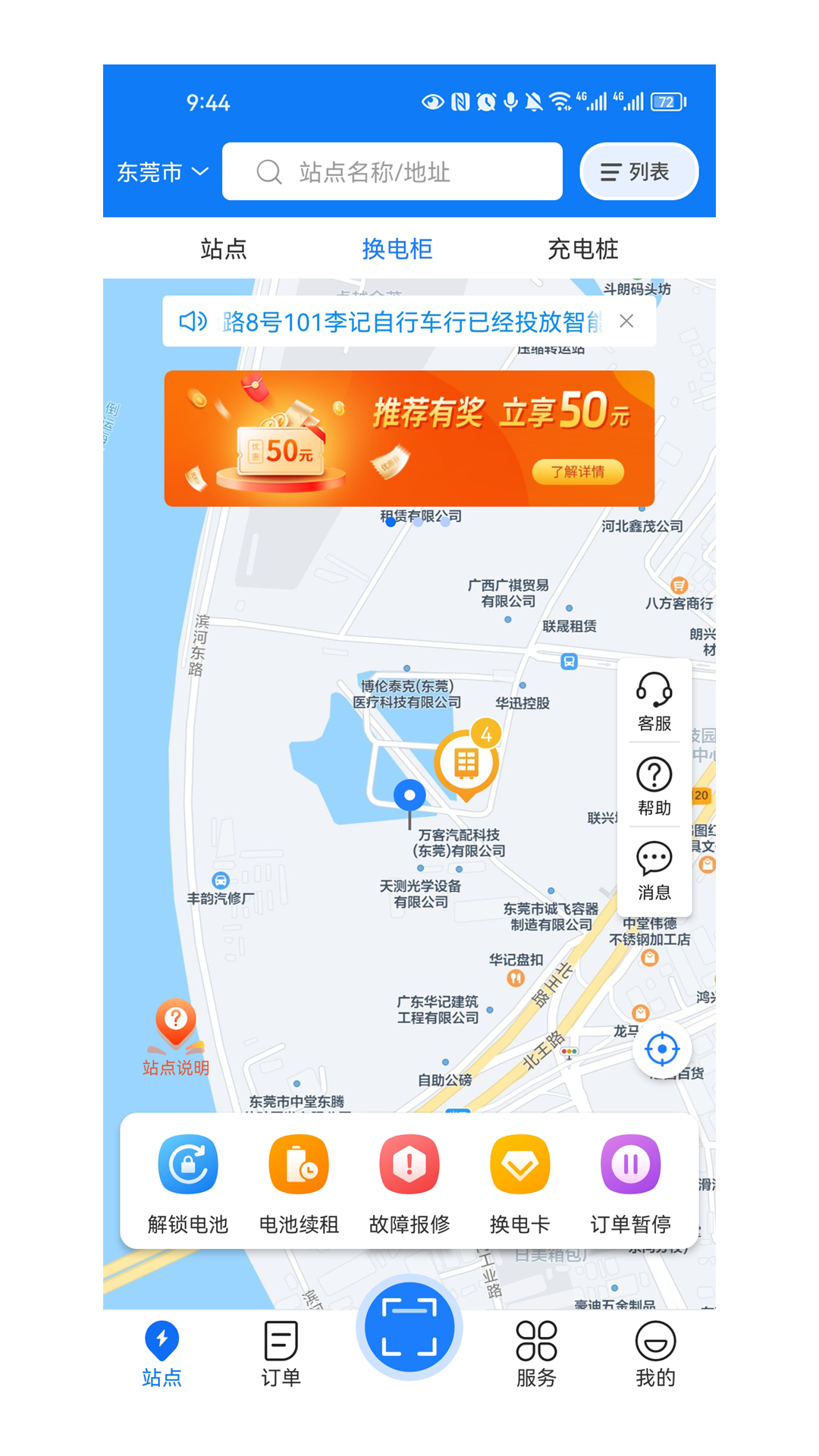Open the center scan button
The width and height of the screenshot is (819, 1456).
pyautogui.click(x=409, y=1327)
